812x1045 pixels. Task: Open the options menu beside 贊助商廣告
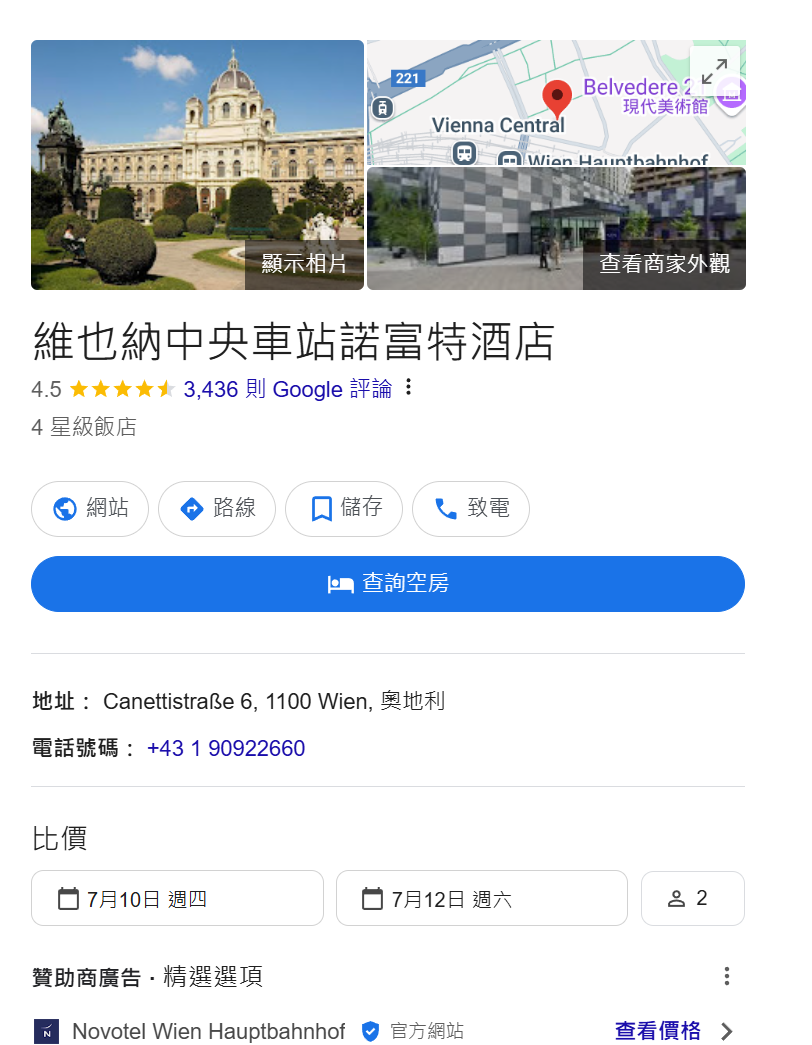(727, 976)
